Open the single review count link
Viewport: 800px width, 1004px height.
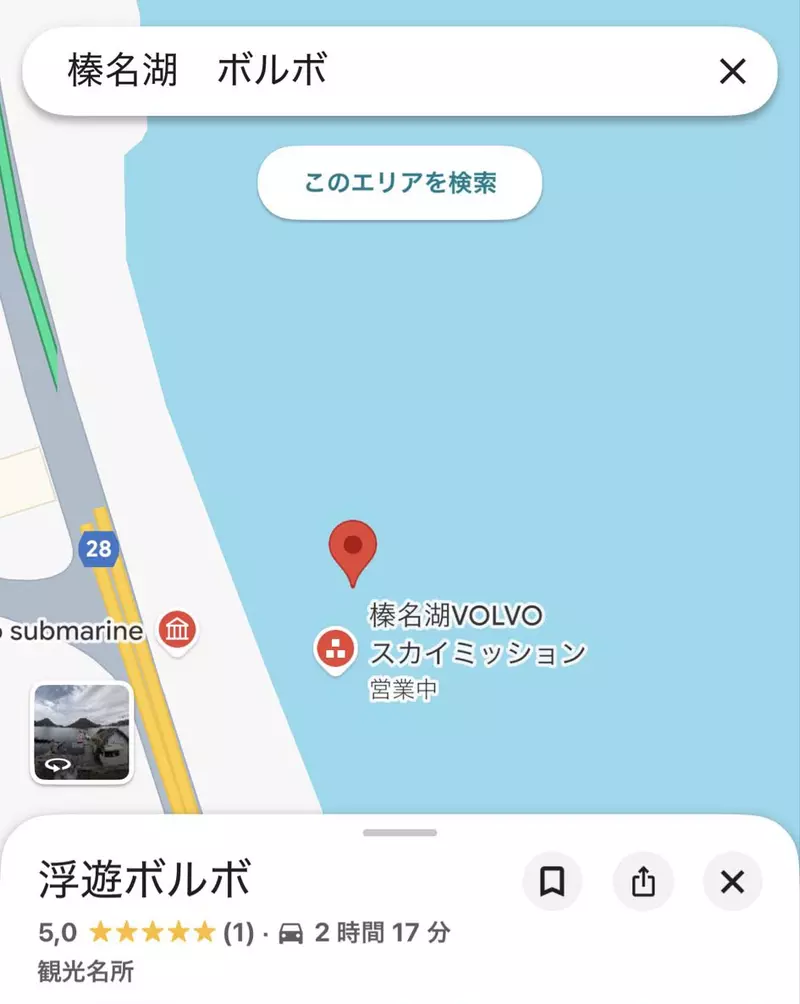click(x=239, y=931)
